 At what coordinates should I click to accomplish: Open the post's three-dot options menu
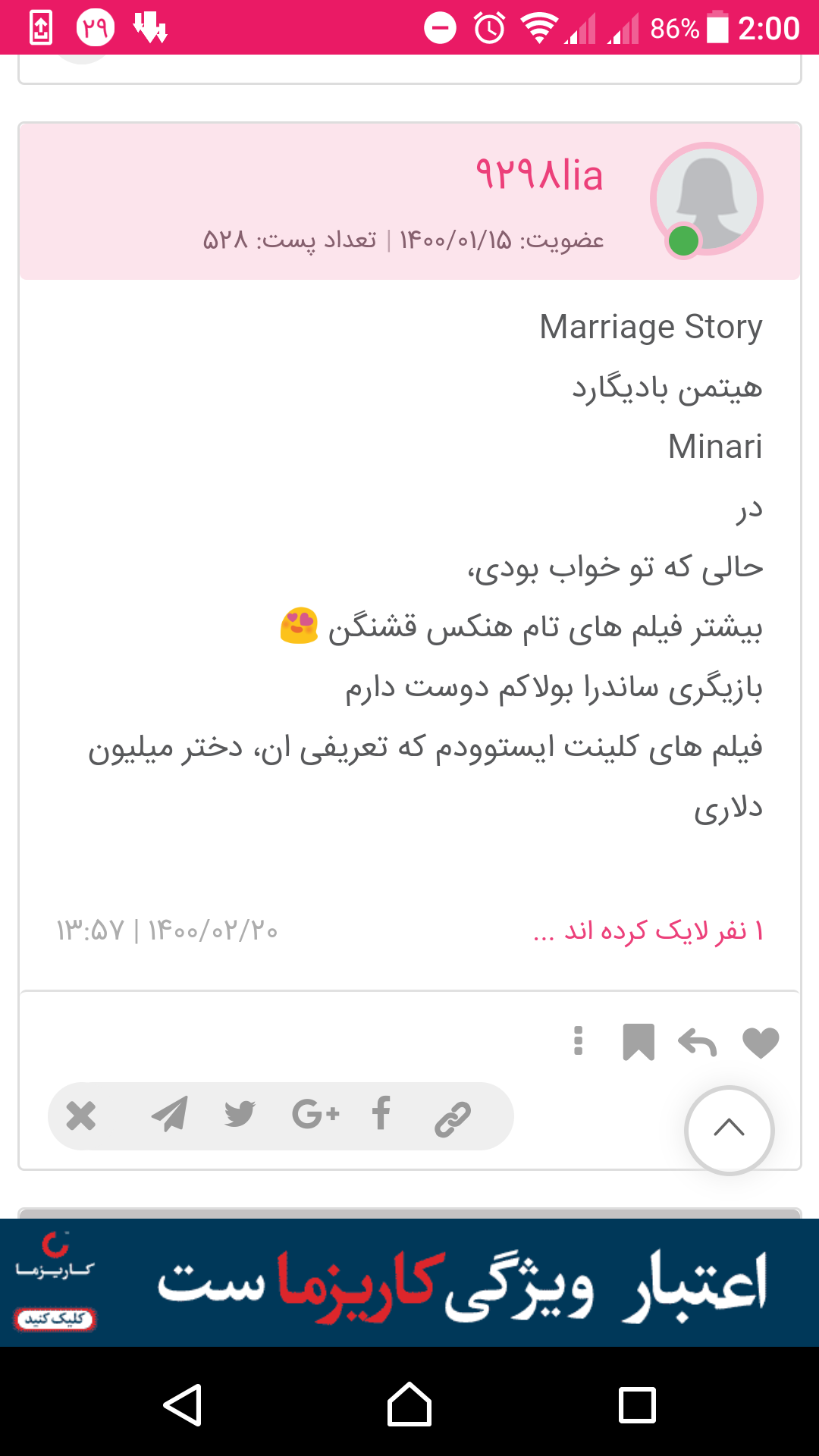click(x=579, y=1041)
